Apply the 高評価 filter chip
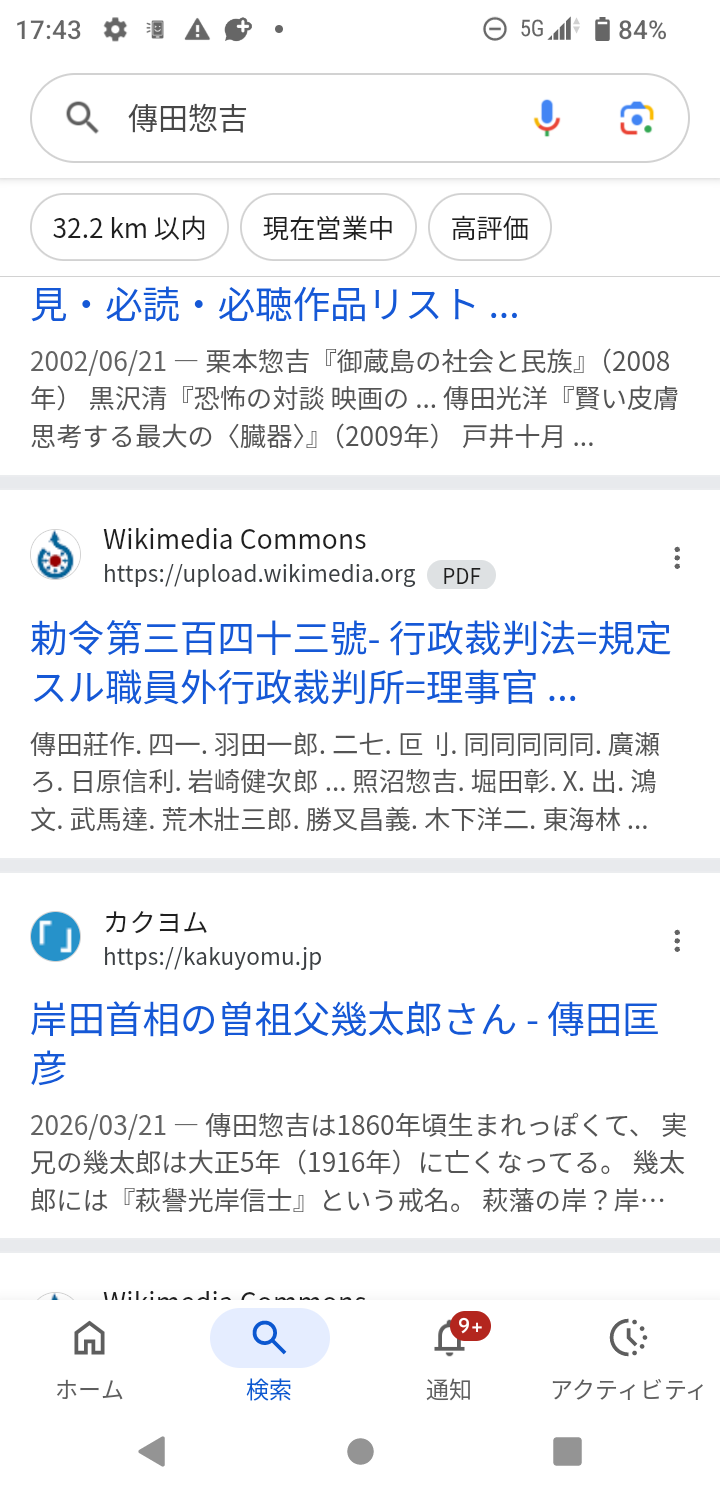Viewport: 720px width, 1496px height. point(489,228)
